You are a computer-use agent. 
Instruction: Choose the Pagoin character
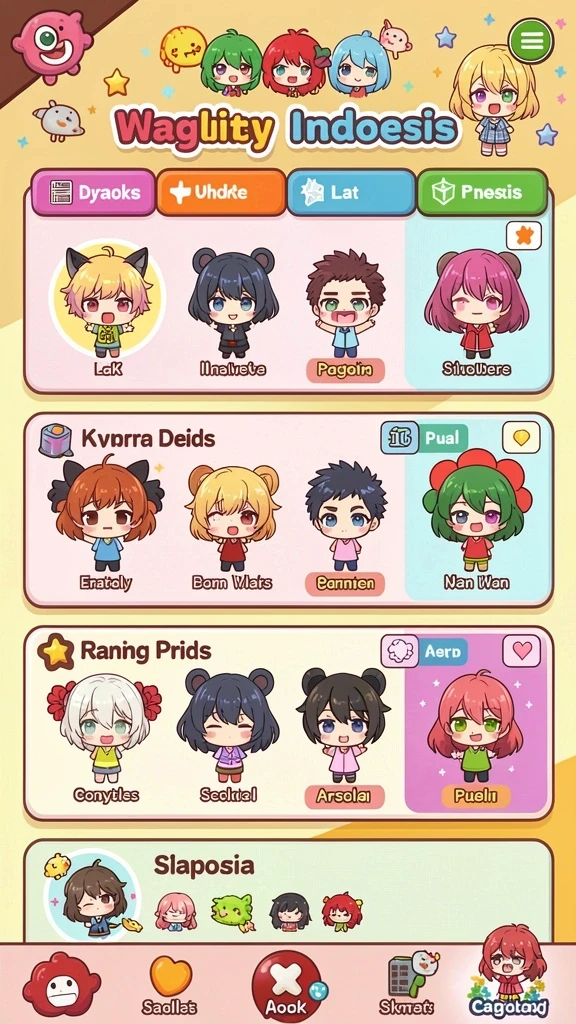pyautogui.click(x=345, y=313)
